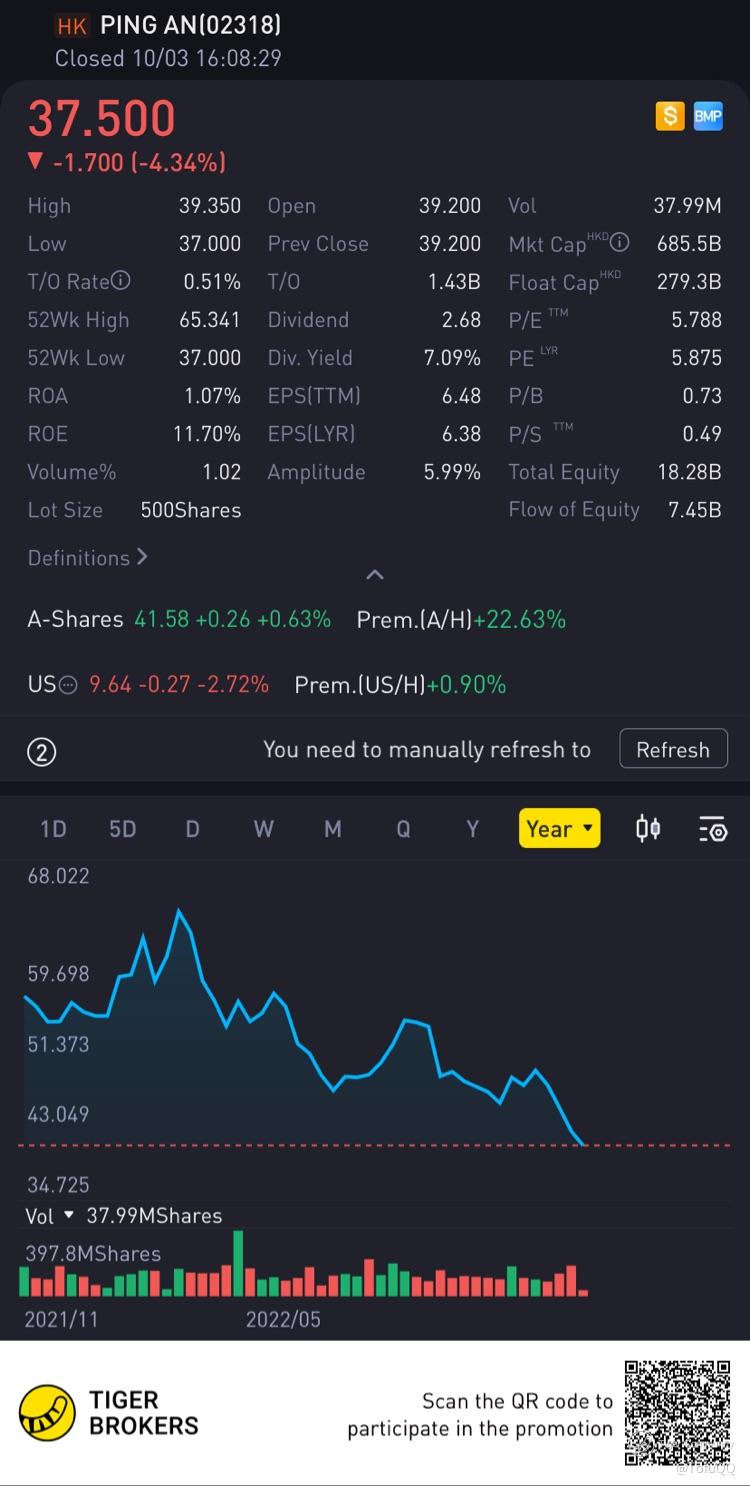View the A-Shares quote row
This screenshot has height=1486, width=750.
click(x=180, y=620)
